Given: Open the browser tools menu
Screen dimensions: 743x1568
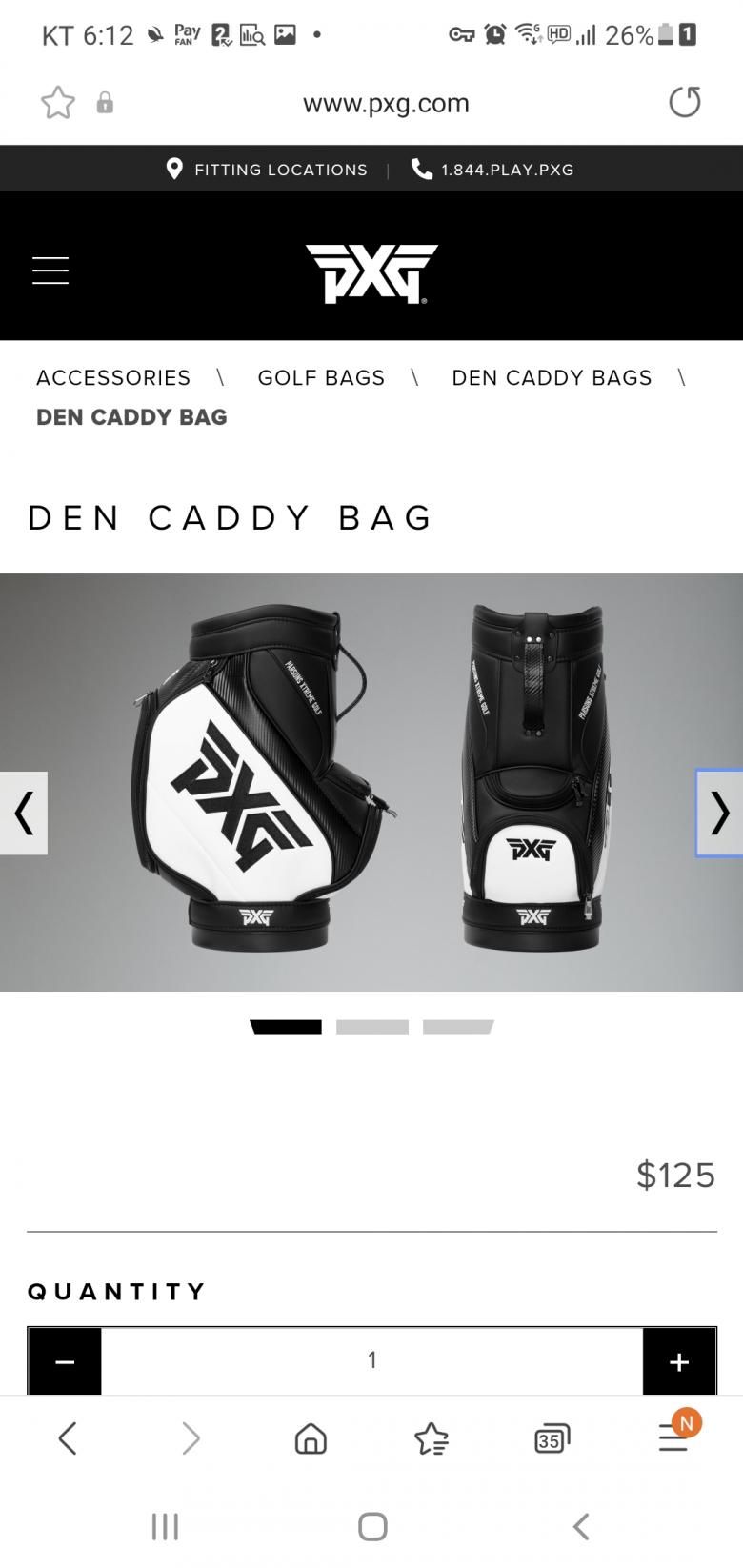Looking at the screenshot, I should click(674, 1437).
